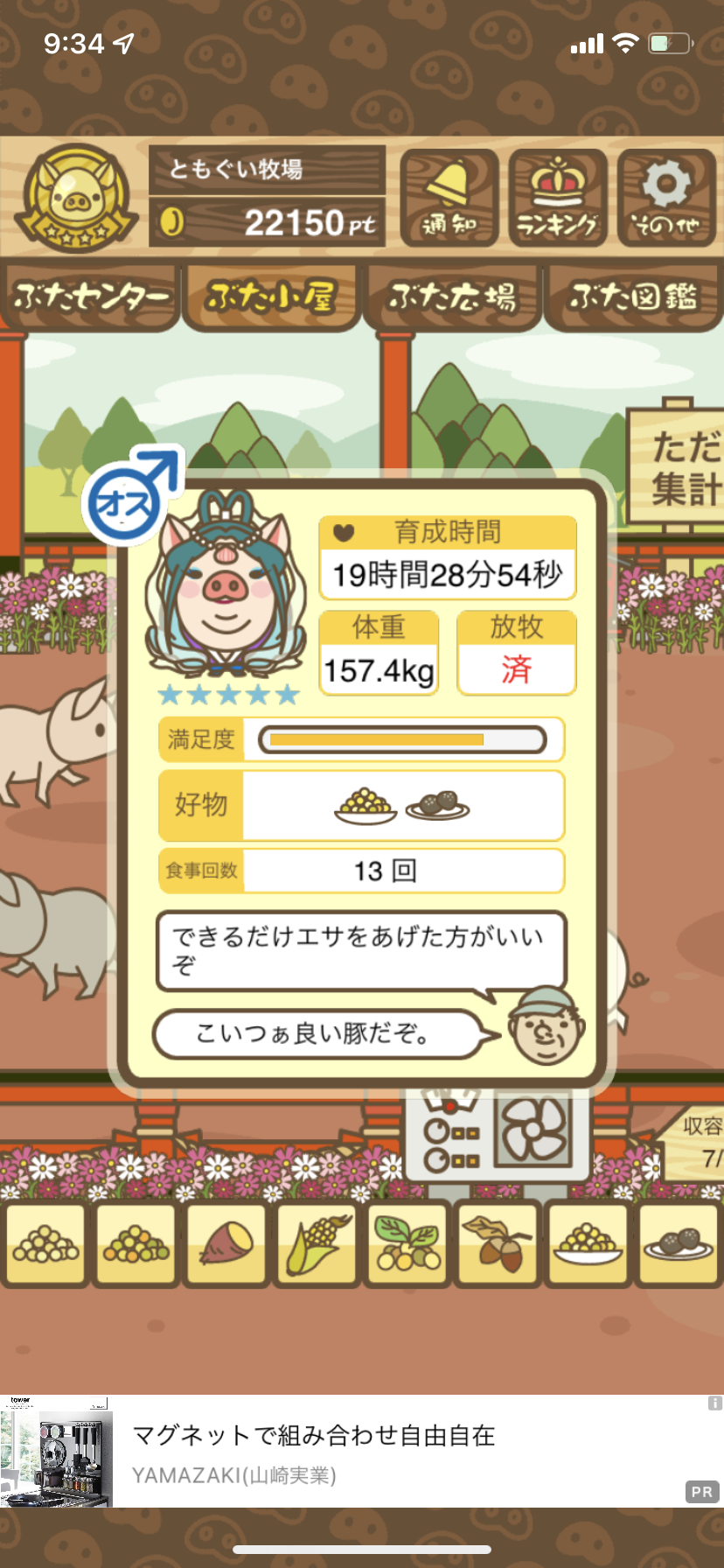Viewport: 724px width, 1568px height.
Task: Select the corn feed
Action: pyautogui.click(x=317, y=1244)
